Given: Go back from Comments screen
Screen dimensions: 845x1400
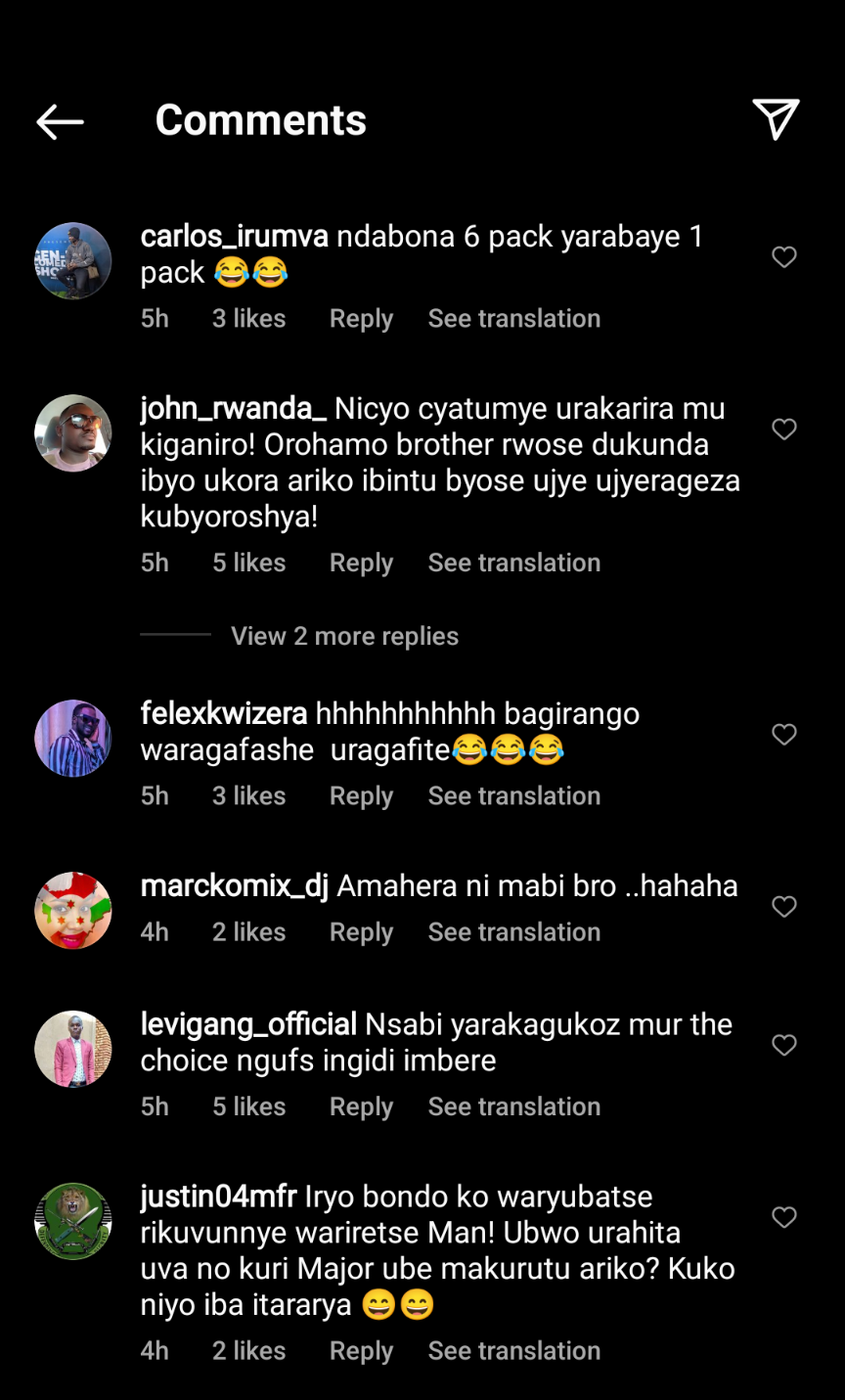Looking at the screenshot, I should (x=60, y=121).
